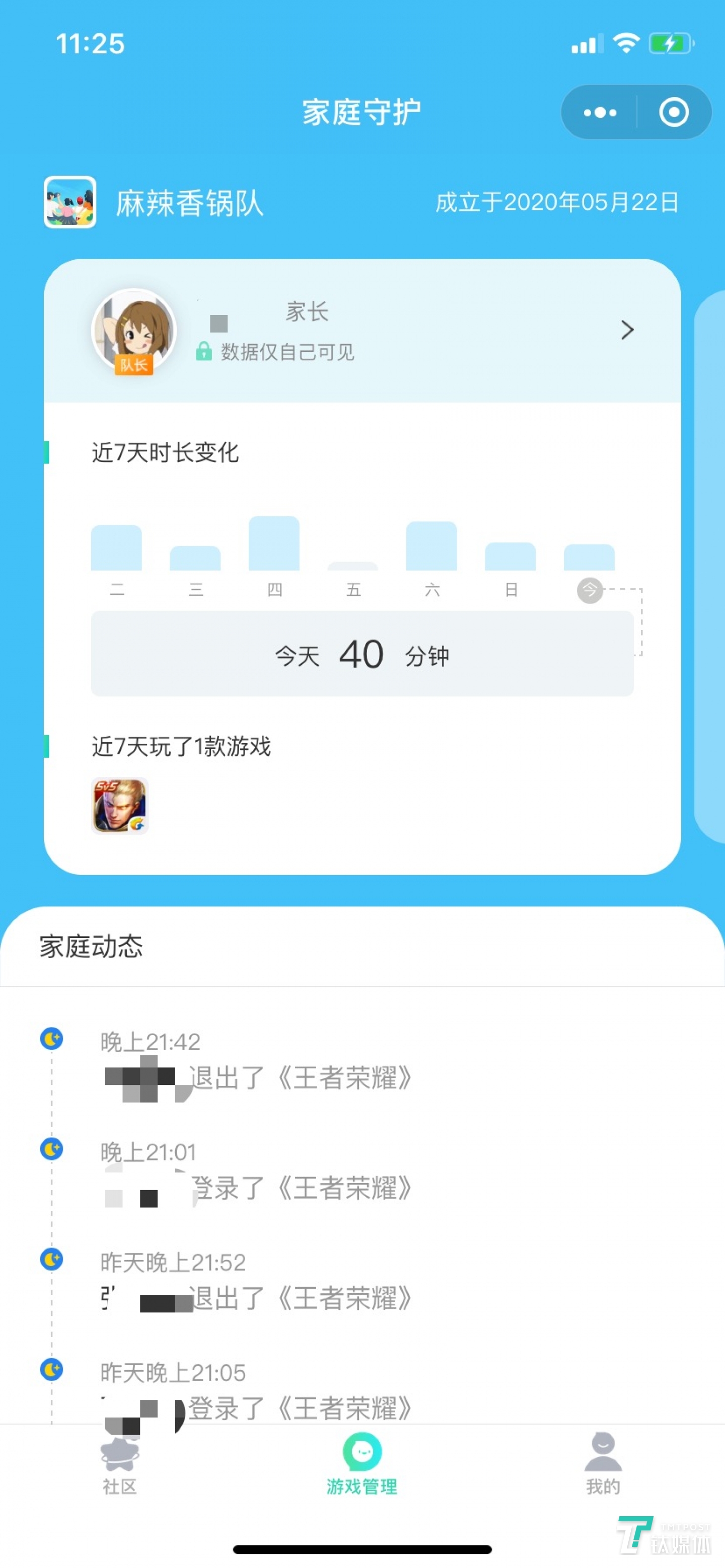The image size is (725, 1568).
Task: Select the 三 bar in 7-day chart
Action: (195, 559)
